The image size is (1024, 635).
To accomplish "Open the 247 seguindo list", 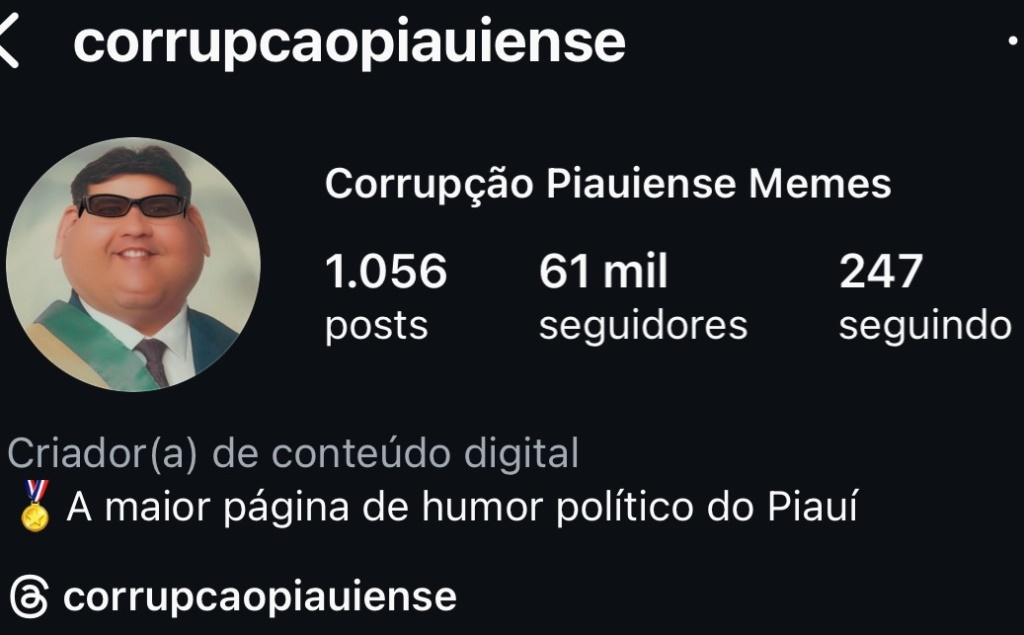I will [924, 297].
